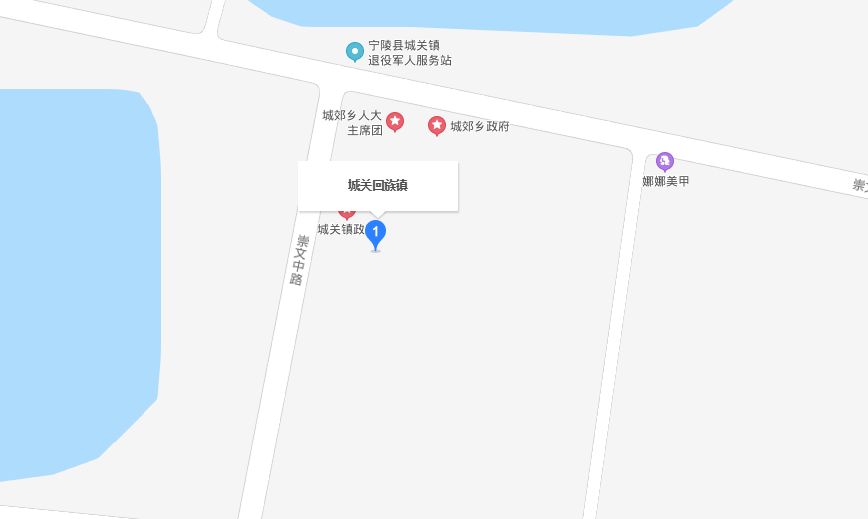Open the 城关回族镇 info popup
This screenshot has height=519, width=868.
click(x=377, y=185)
